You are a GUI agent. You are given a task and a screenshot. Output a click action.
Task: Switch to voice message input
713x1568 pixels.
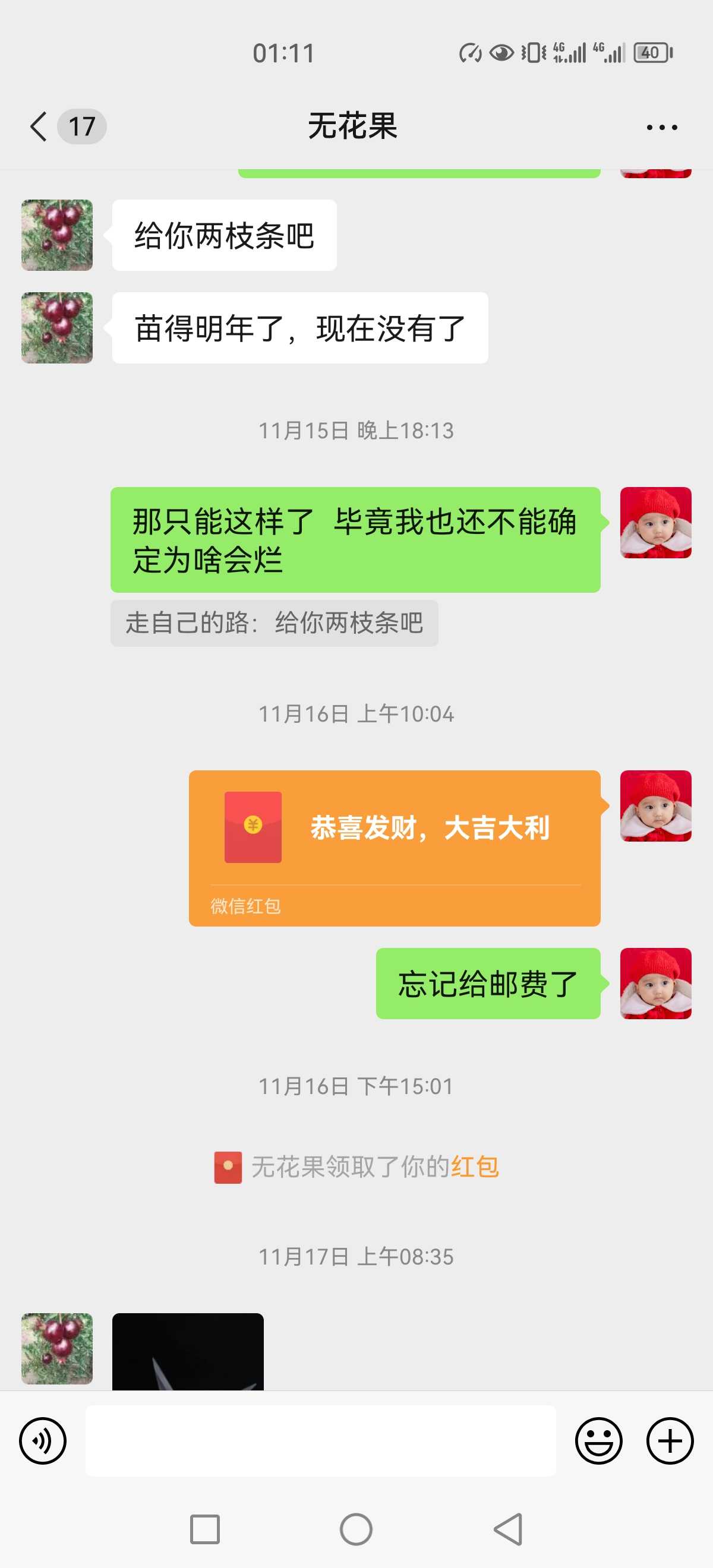click(43, 1440)
